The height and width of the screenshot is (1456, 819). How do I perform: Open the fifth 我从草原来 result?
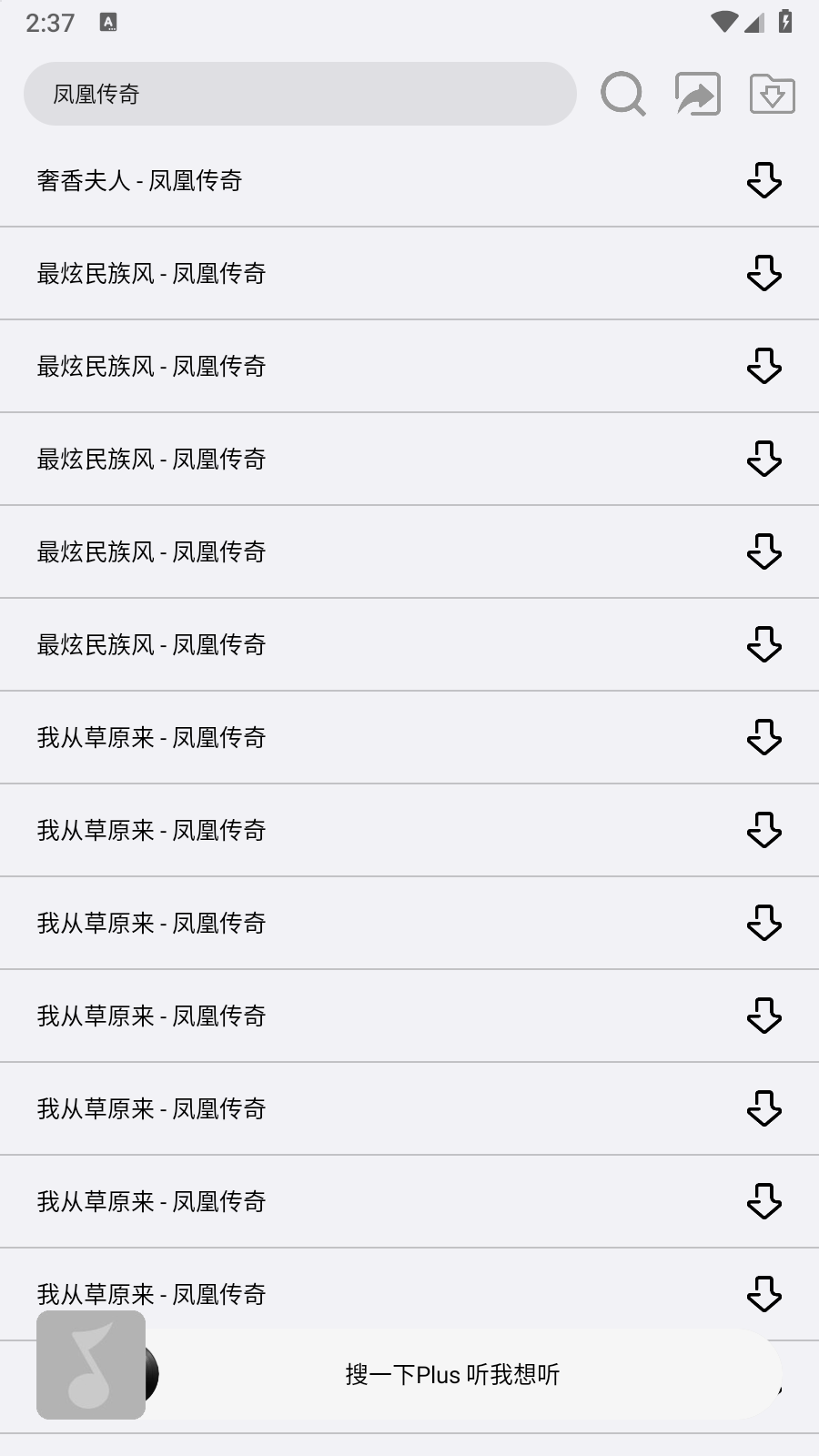tap(273, 1108)
